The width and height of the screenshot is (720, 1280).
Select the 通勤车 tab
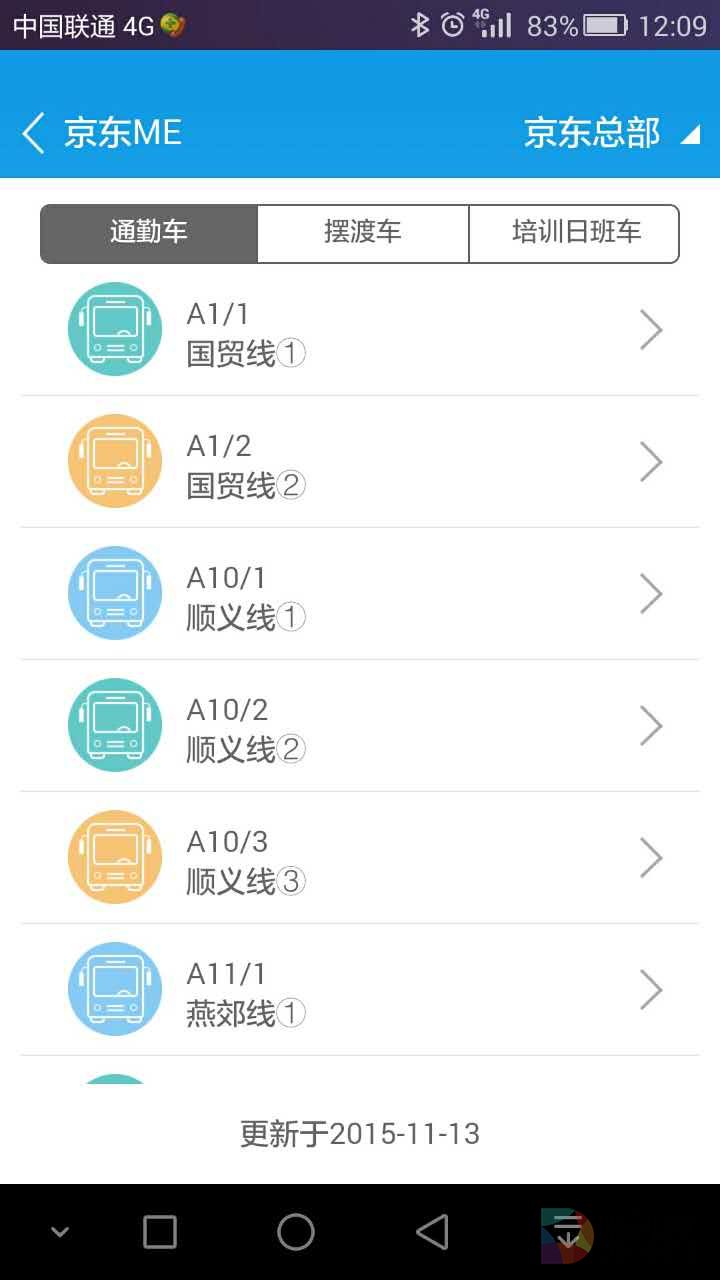148,233
